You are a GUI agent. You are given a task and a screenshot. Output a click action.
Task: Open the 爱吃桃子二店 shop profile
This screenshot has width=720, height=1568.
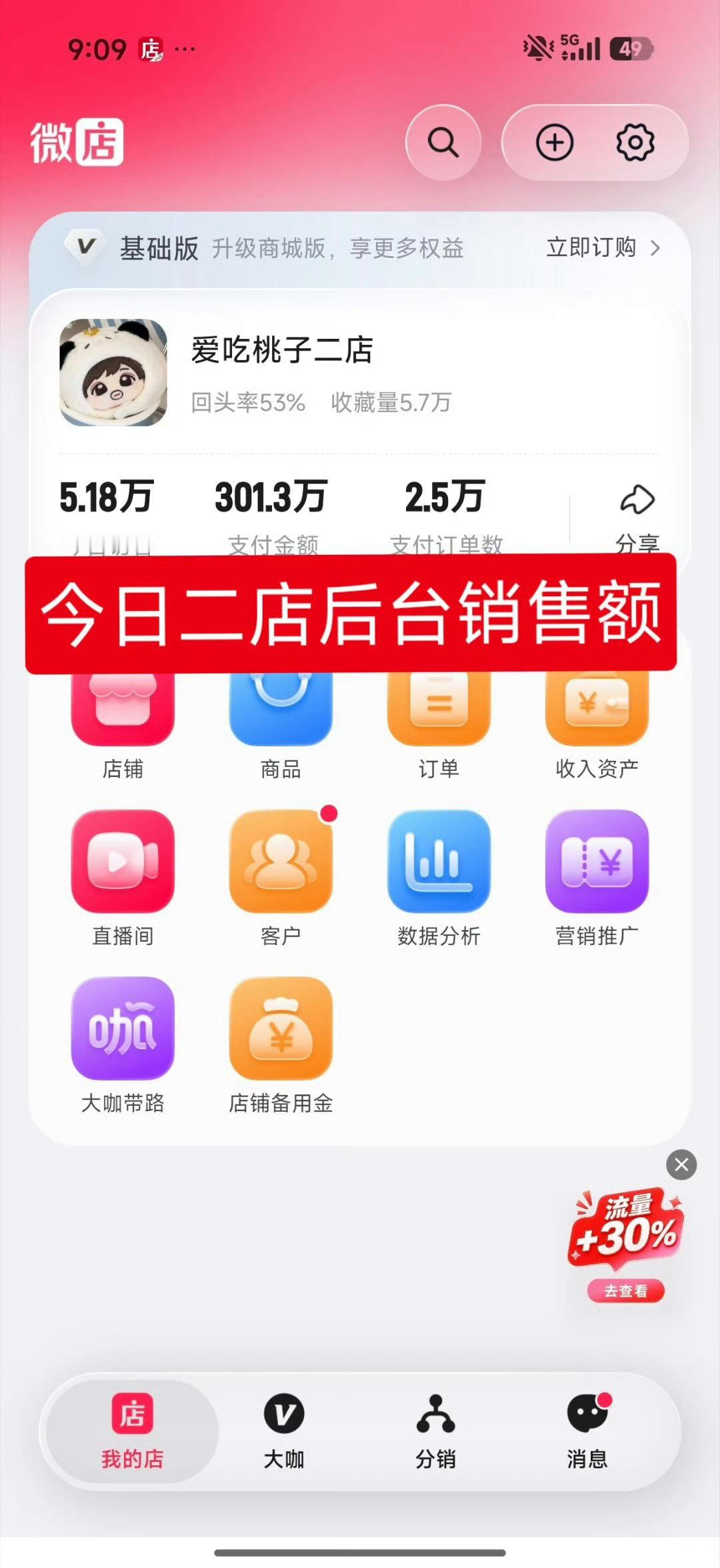coord(282,350)
